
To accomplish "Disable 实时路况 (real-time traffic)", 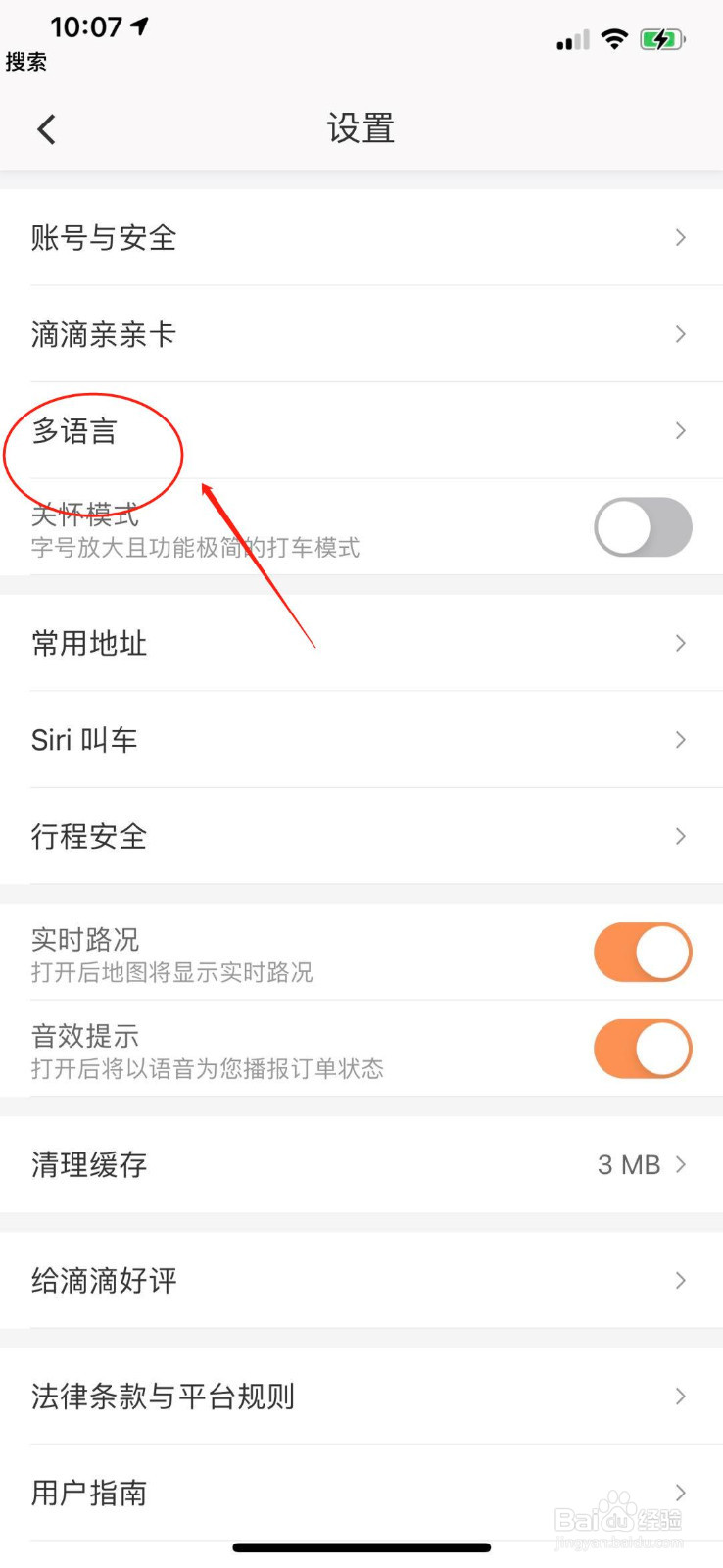I will coord(643,952).
